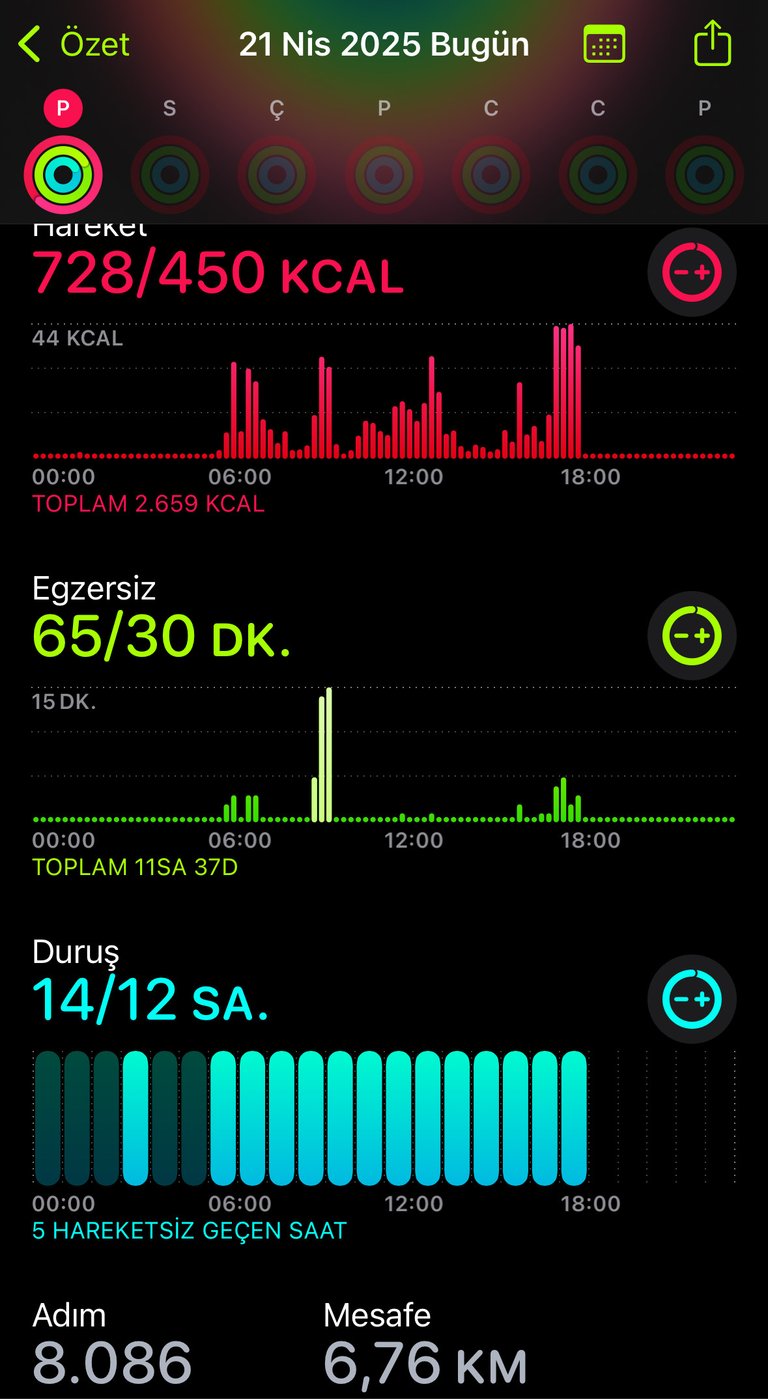Select today's highlighted activity ring
768x1399 pixels.
click(x=63, y=174)
